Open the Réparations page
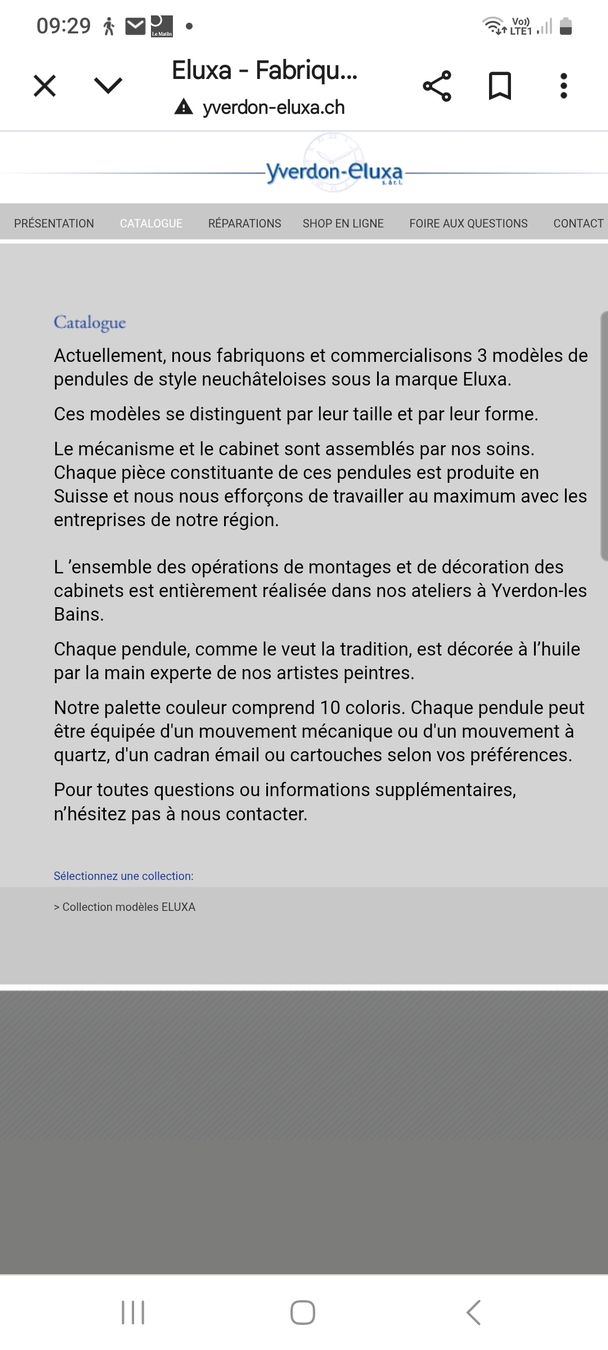The image size is (608, 1350). (x=244, y=223)
